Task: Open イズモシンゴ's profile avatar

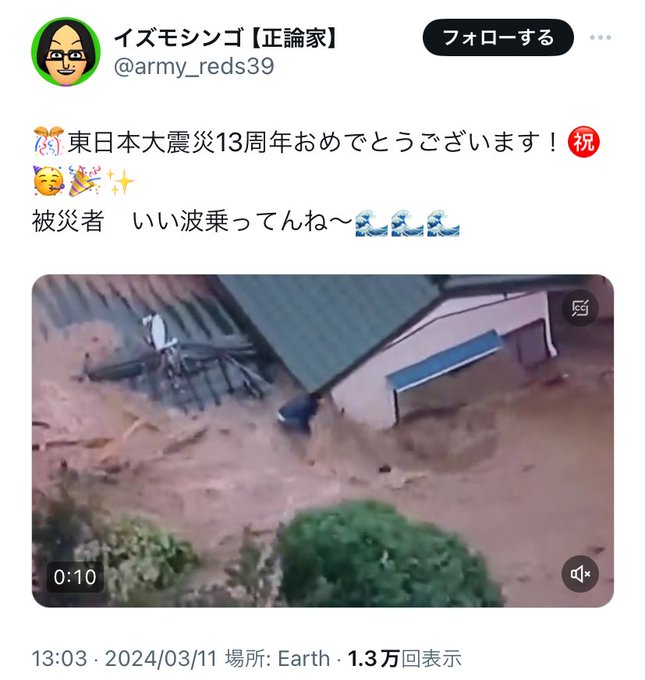Action: click(66, 52)
